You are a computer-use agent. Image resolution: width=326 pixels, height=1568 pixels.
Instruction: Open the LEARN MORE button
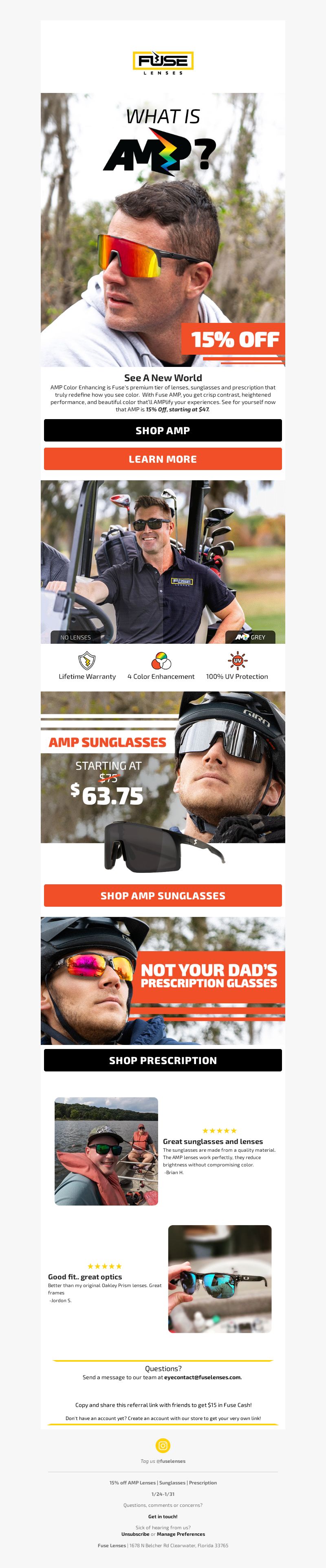(163, 458)
